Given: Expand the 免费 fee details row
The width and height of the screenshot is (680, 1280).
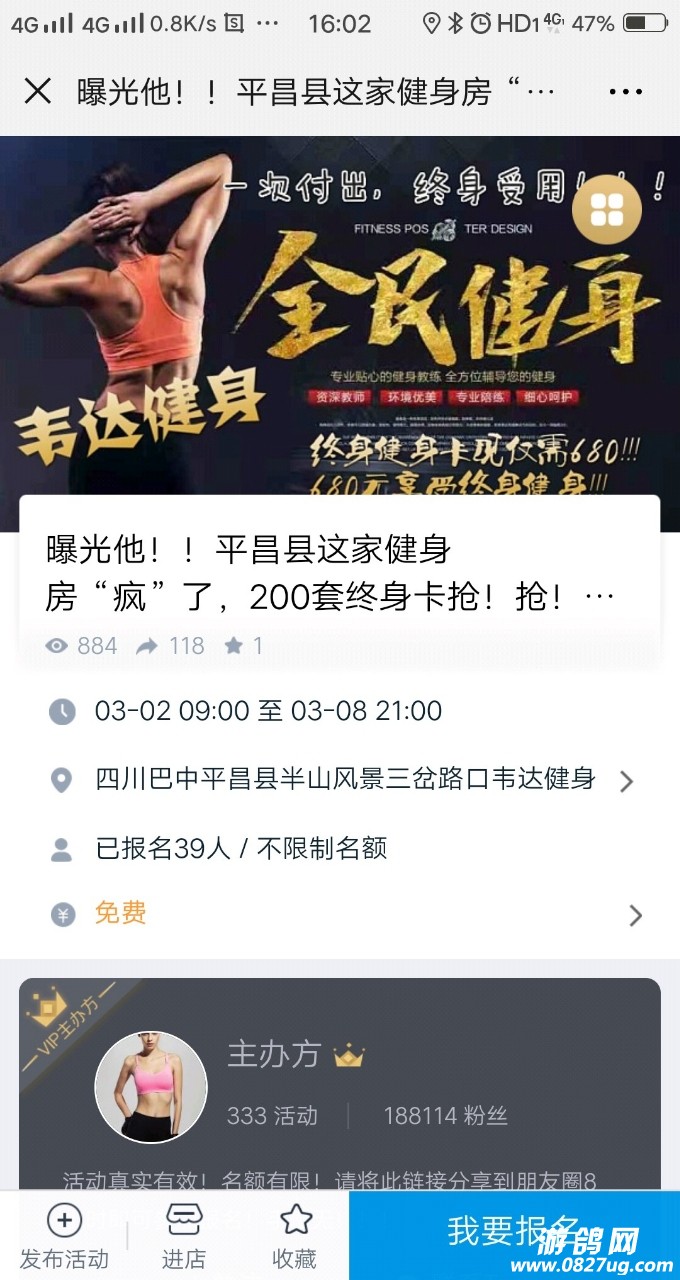Looking at the screenshot, I should coord(345,913).
